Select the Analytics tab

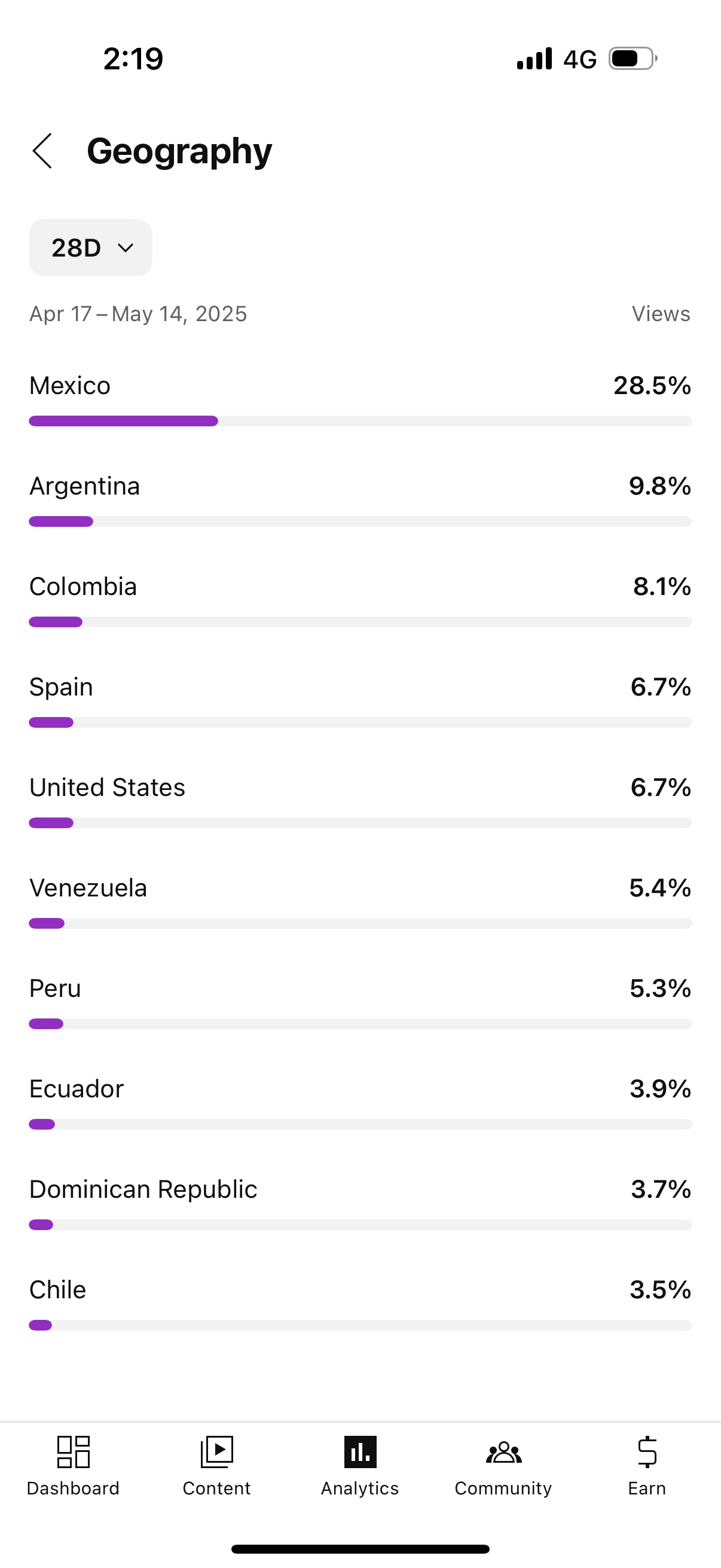pos(360,1465)
